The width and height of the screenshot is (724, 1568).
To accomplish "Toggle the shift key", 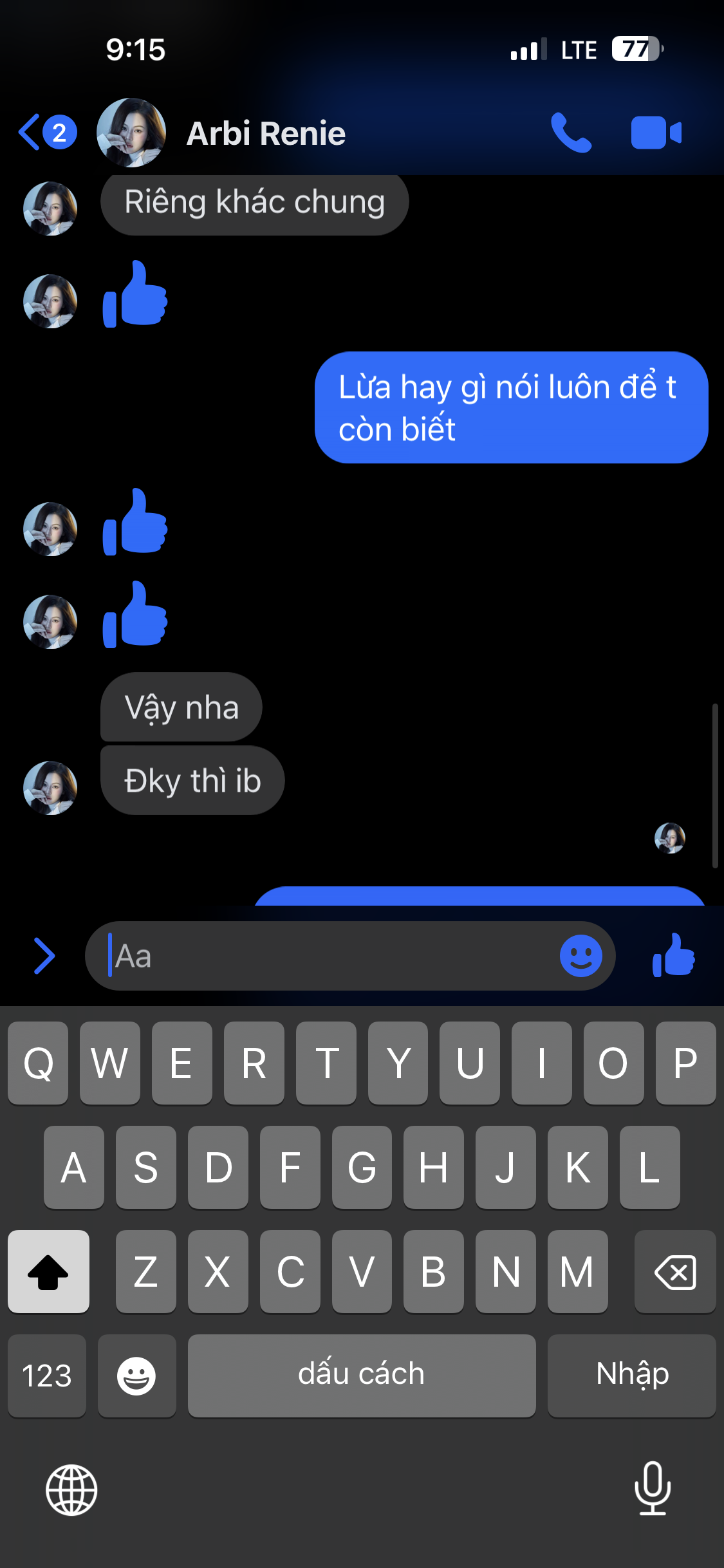I will (x=48, y=1272).
